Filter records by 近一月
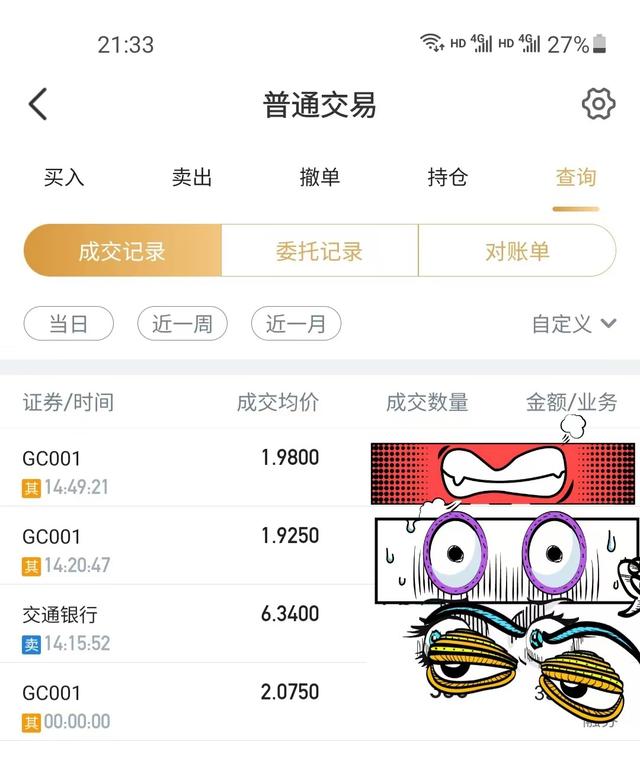This screenshot has width=640, height=764. click(x=296, y=324)
